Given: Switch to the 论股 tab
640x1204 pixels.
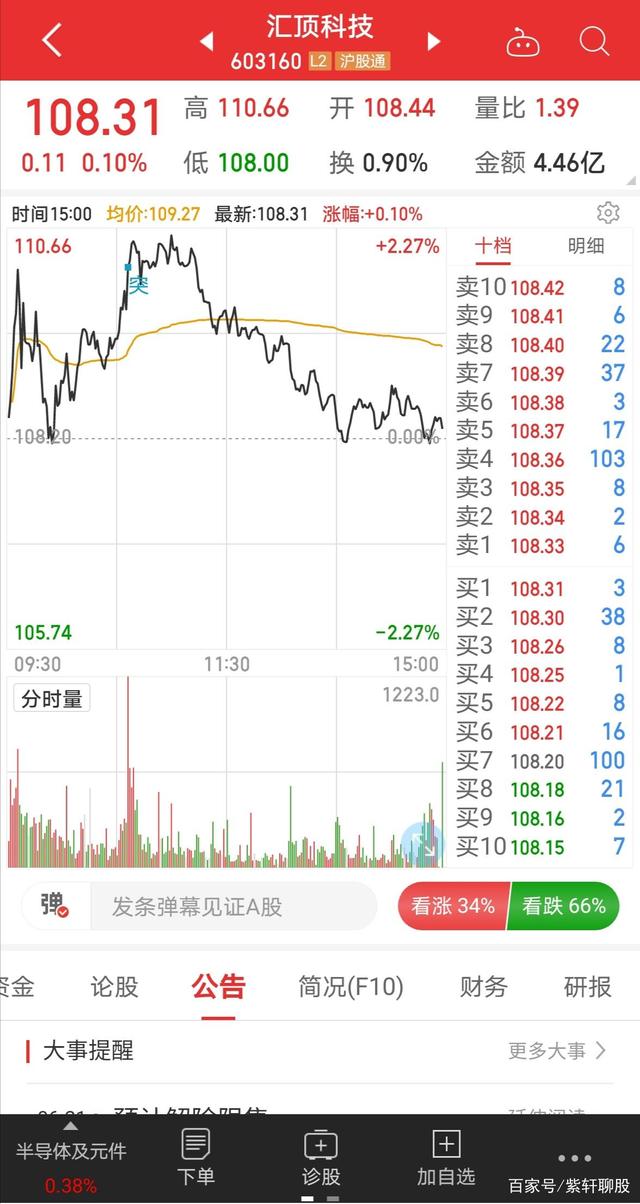Looking at the screenshot, I should pyautogui.click(x=114, y=987).
